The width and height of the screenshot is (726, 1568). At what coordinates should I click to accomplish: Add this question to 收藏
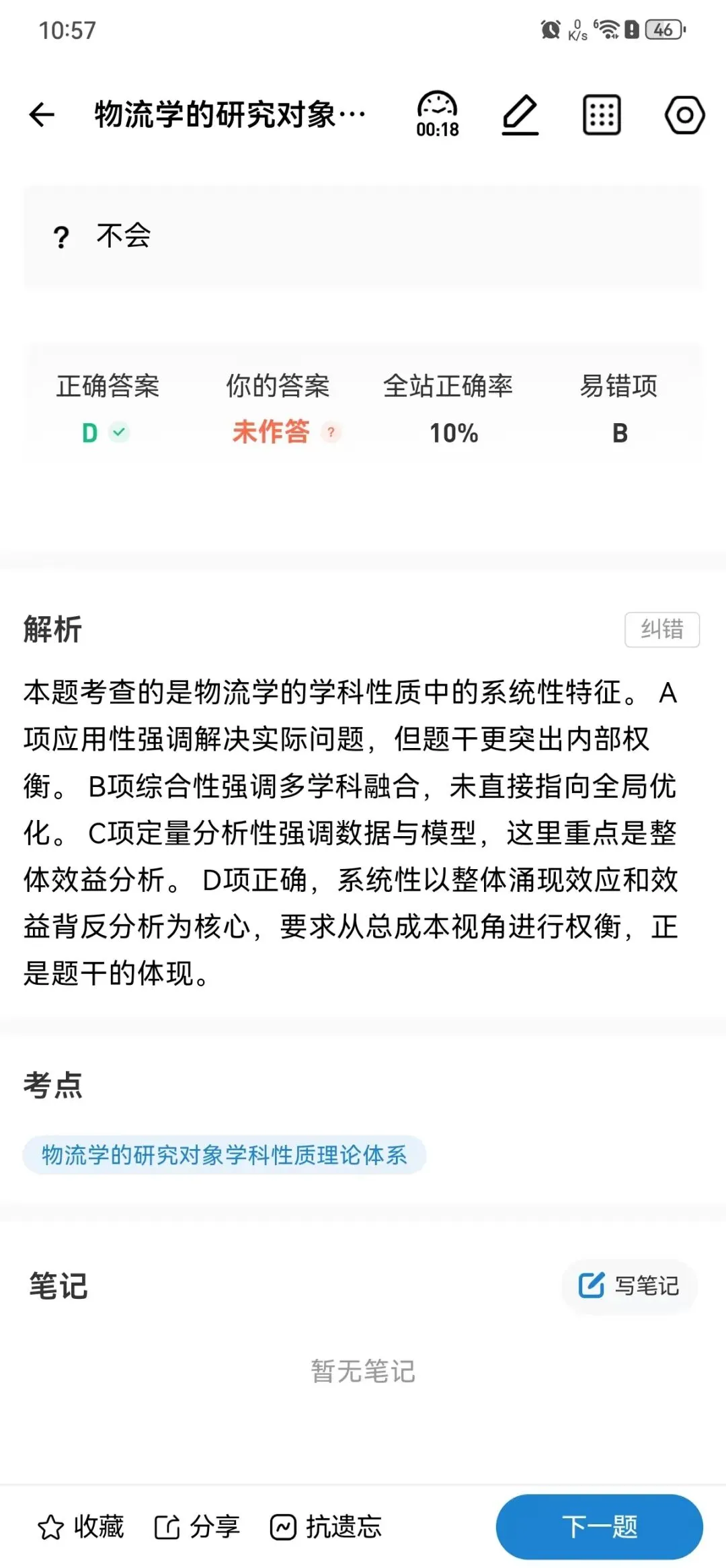81,1527
